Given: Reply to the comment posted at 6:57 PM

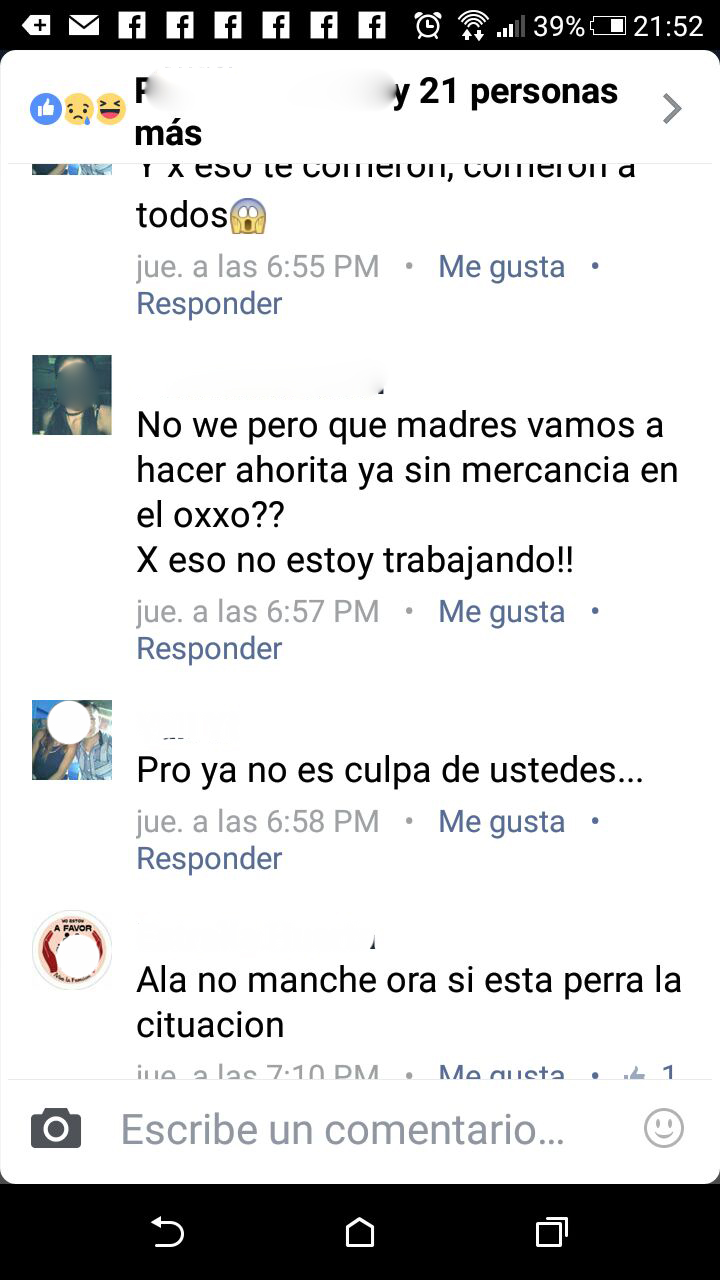Looking at the screenshot, I should point(209,649).
